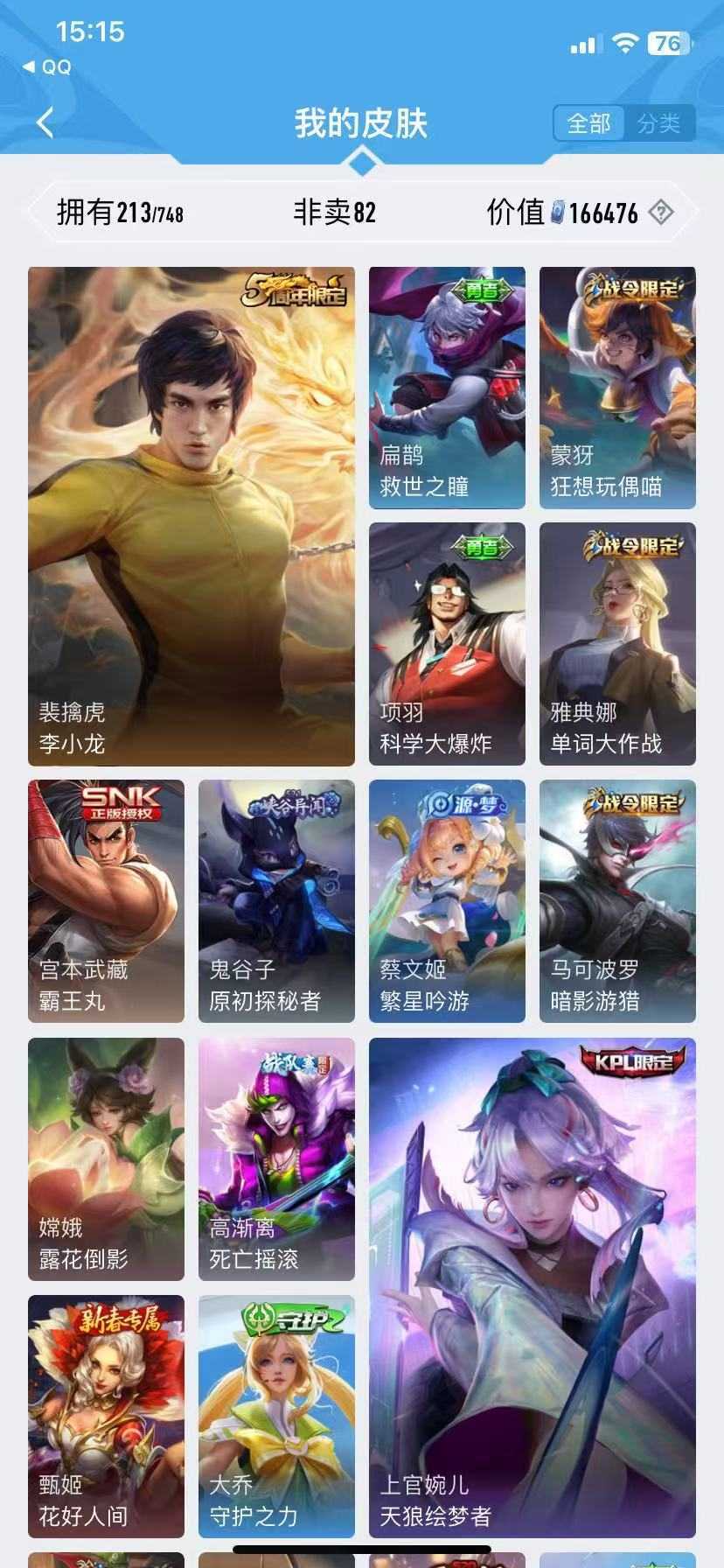View the 高渐离 死亡摇滚 skin
Image resolution: width=724 pixels, height=1568 pixels.
click(276, 1158)
